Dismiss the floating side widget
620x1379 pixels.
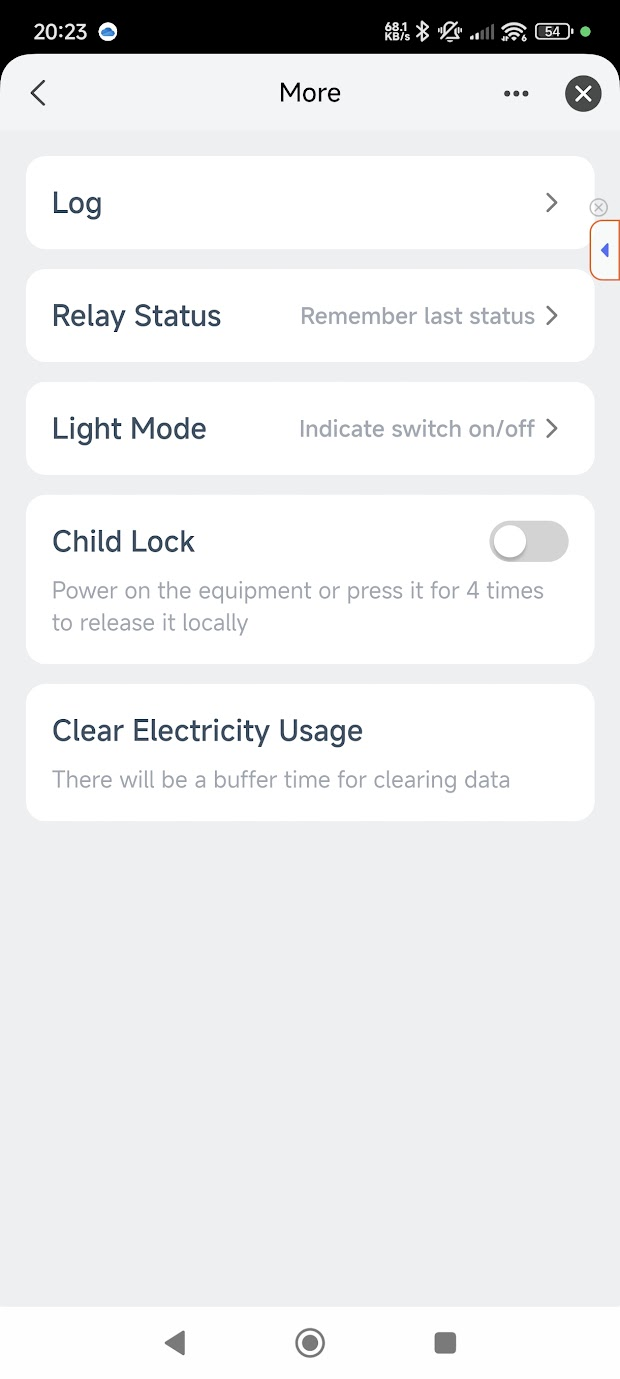[598, 207]
